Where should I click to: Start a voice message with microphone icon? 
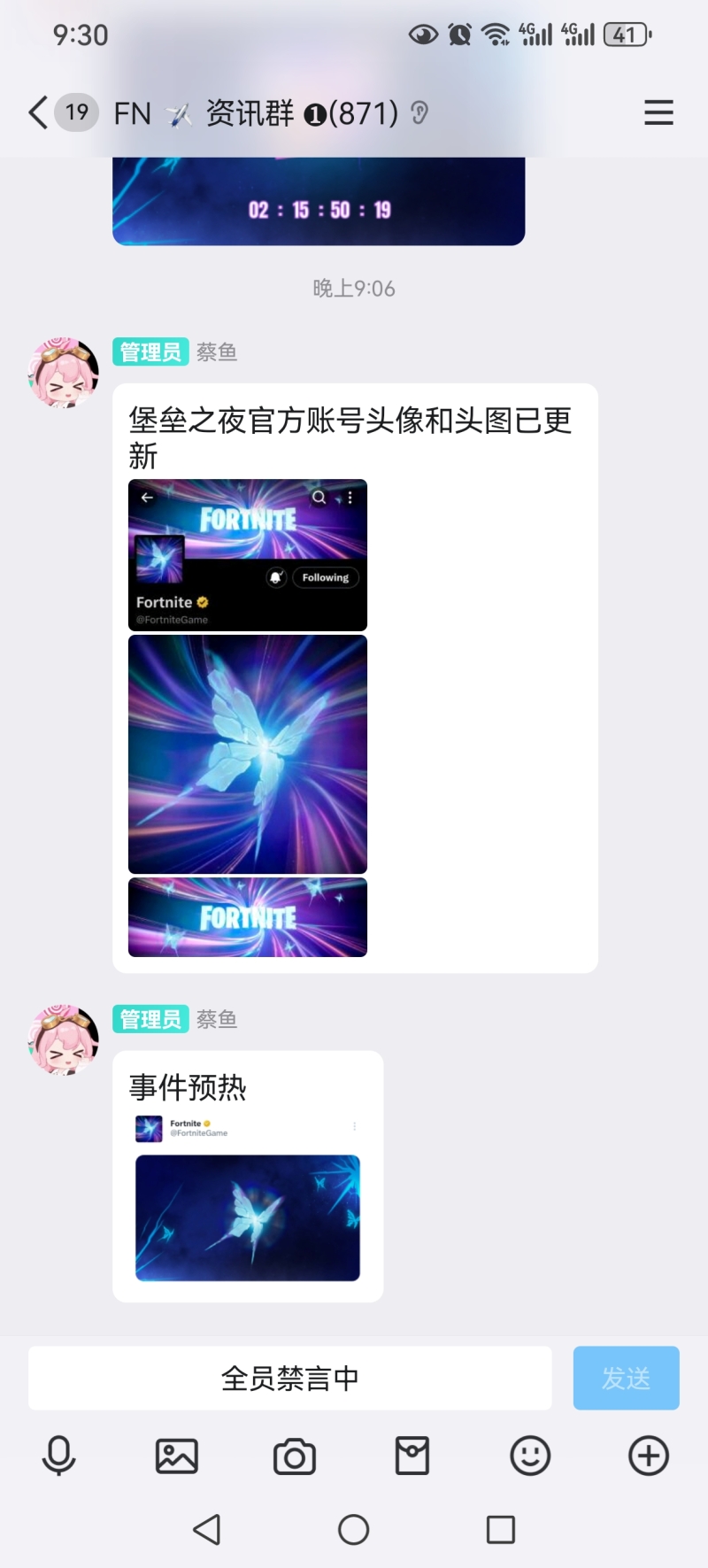(x=59, y=1456)
